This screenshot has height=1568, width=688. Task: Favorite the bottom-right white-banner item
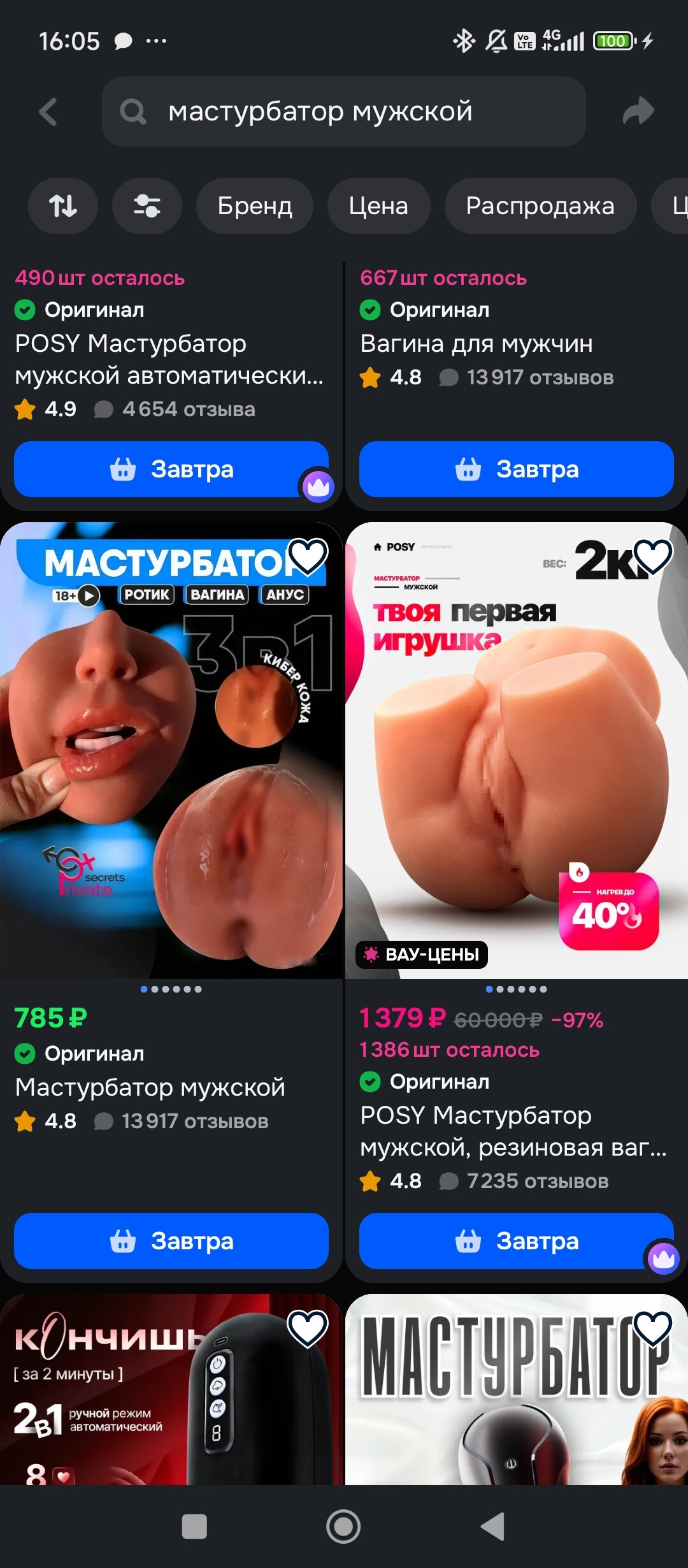[x=653, y=1328]
